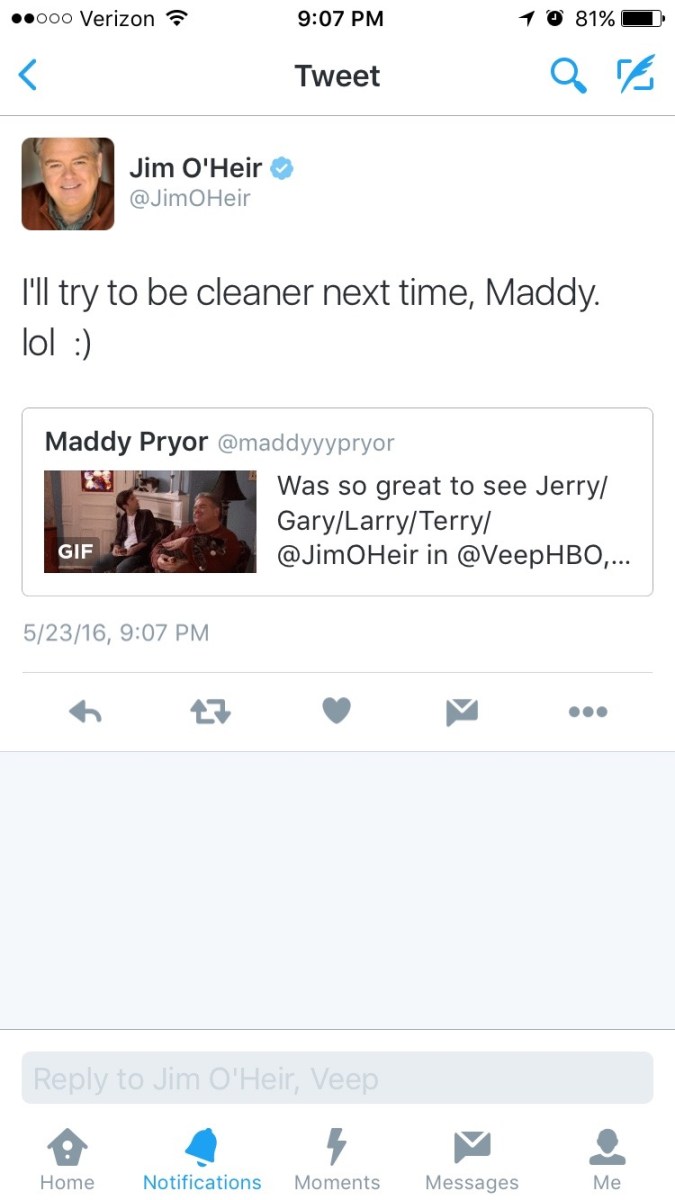The image size is (675, 1200).
Task: Open Jim O'Heir's profile picture
Action: click(x=68, y=184)
